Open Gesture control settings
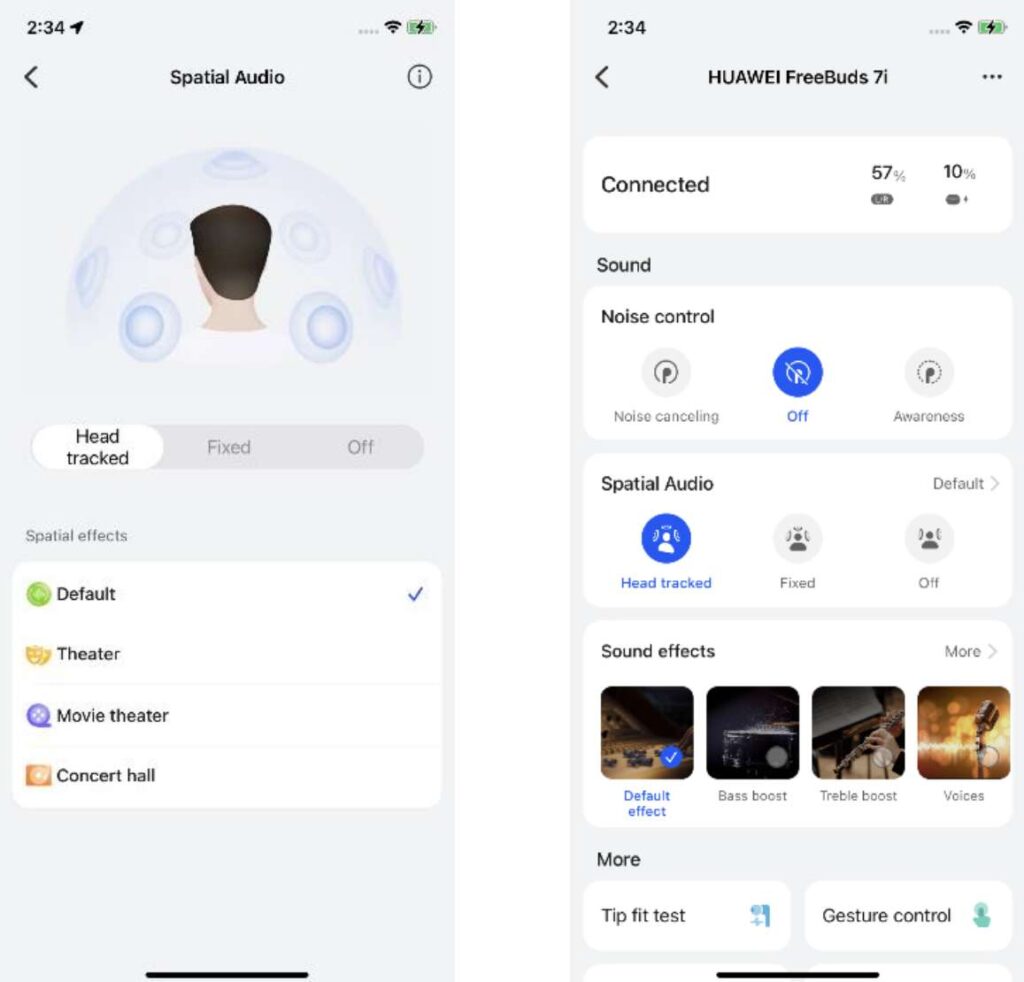Screen dimensions: 1024x982 click(907, 915)
